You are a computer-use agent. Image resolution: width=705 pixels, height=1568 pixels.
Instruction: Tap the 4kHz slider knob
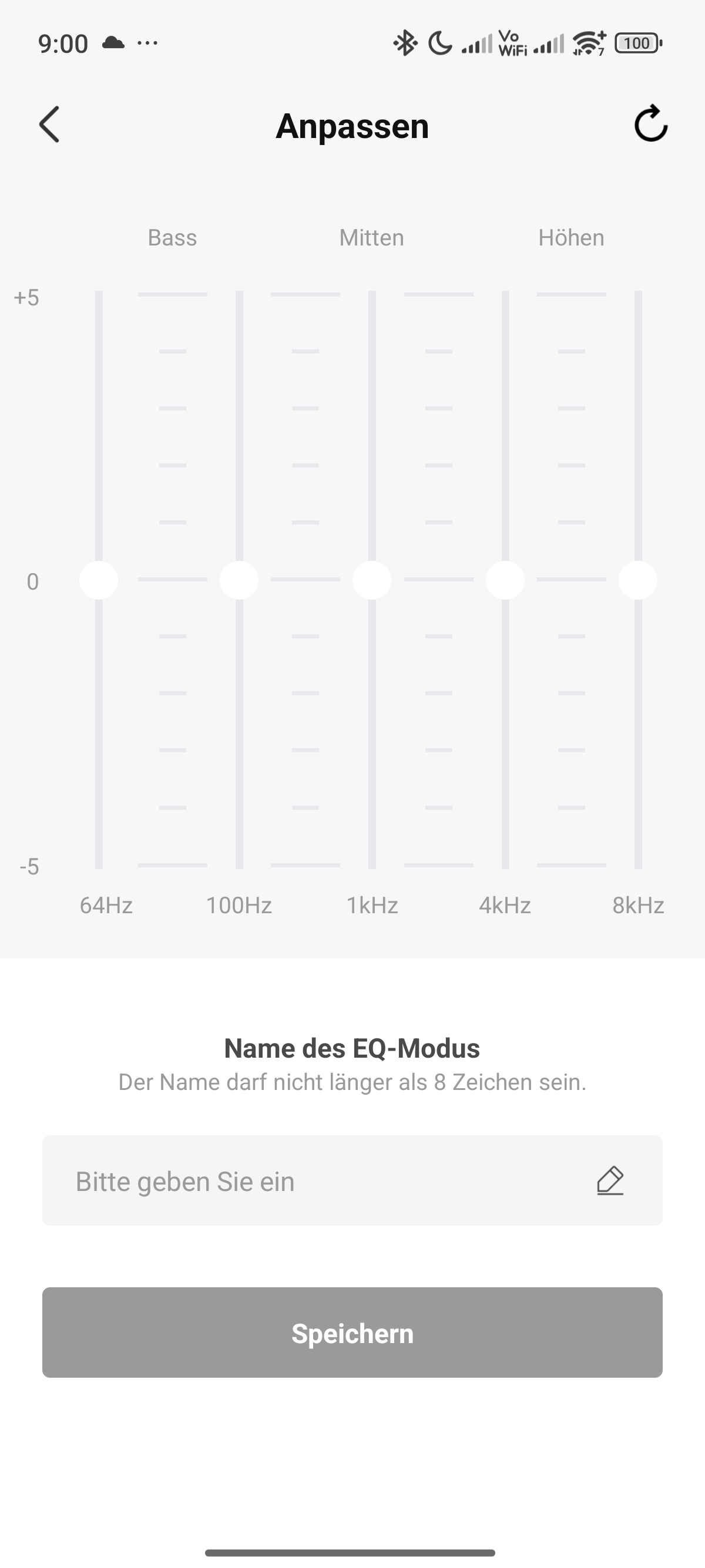pos(505,580)
